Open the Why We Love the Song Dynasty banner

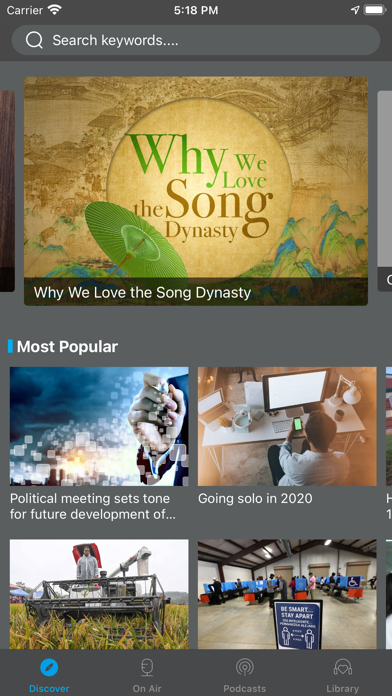pyautogui.click(x=196, y=191)
